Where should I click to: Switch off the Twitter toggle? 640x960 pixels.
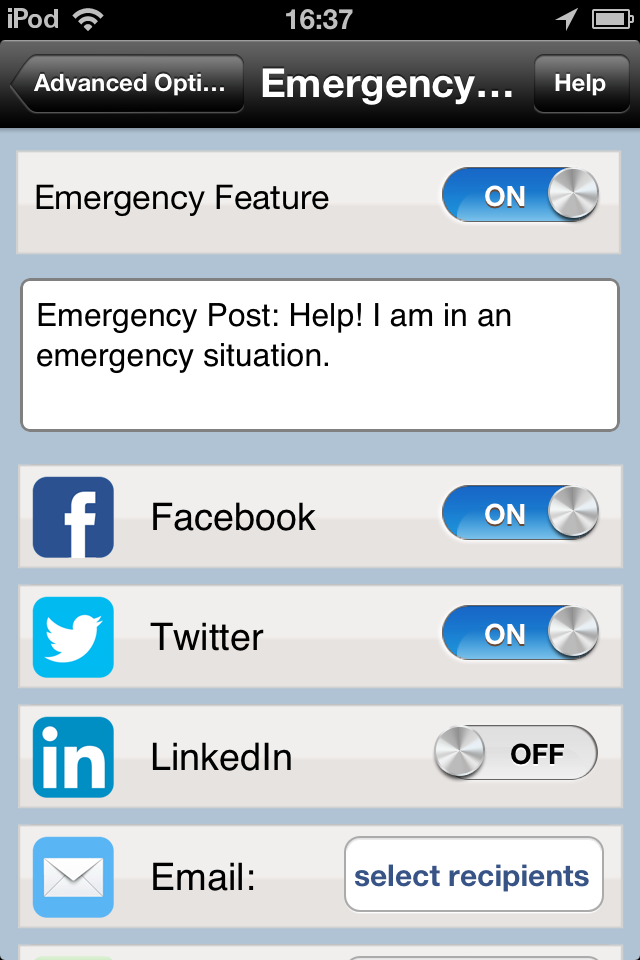click(x=519, y=635)
